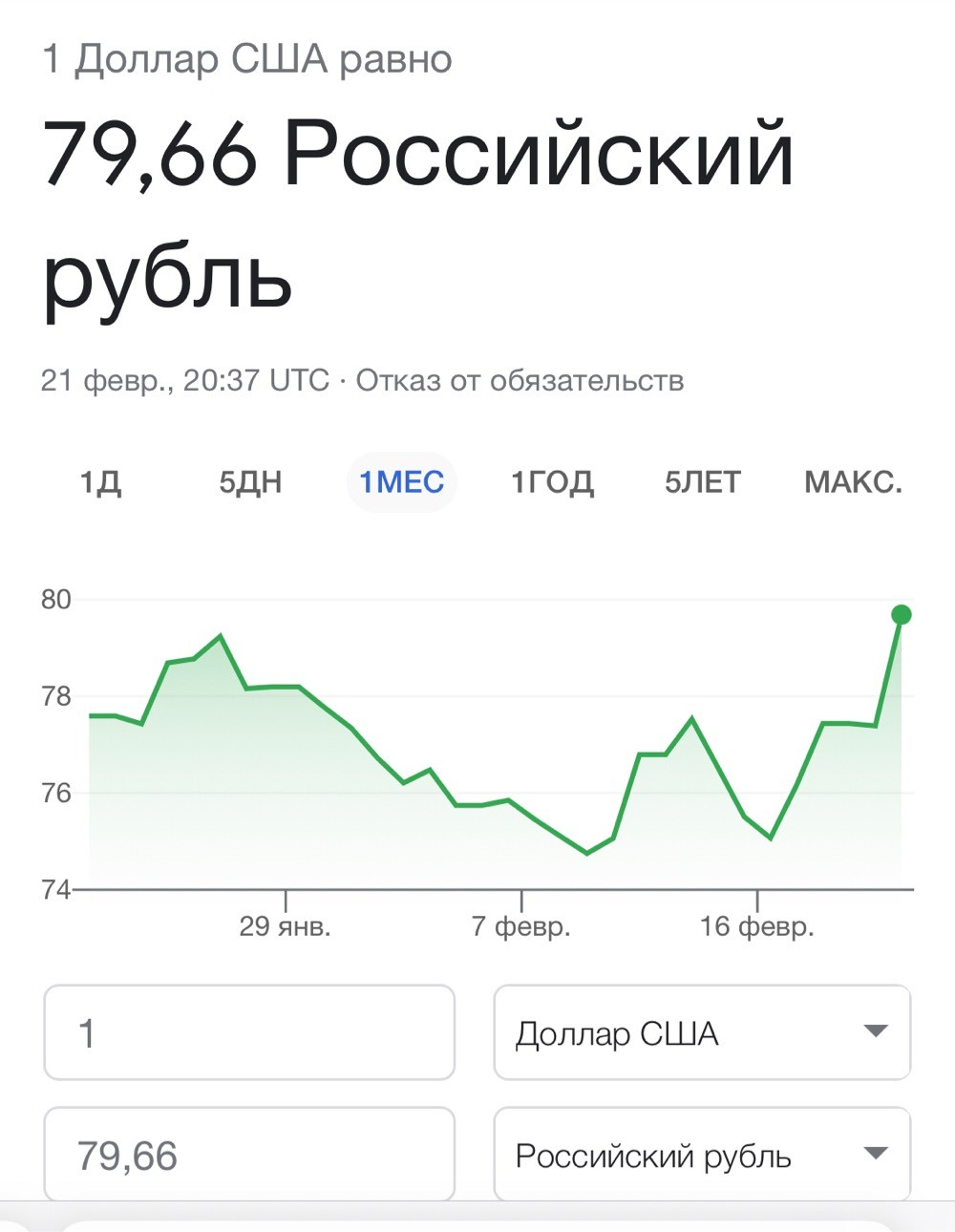Expand the Доллар США currency dropdown

click(x=702, y=1032)
